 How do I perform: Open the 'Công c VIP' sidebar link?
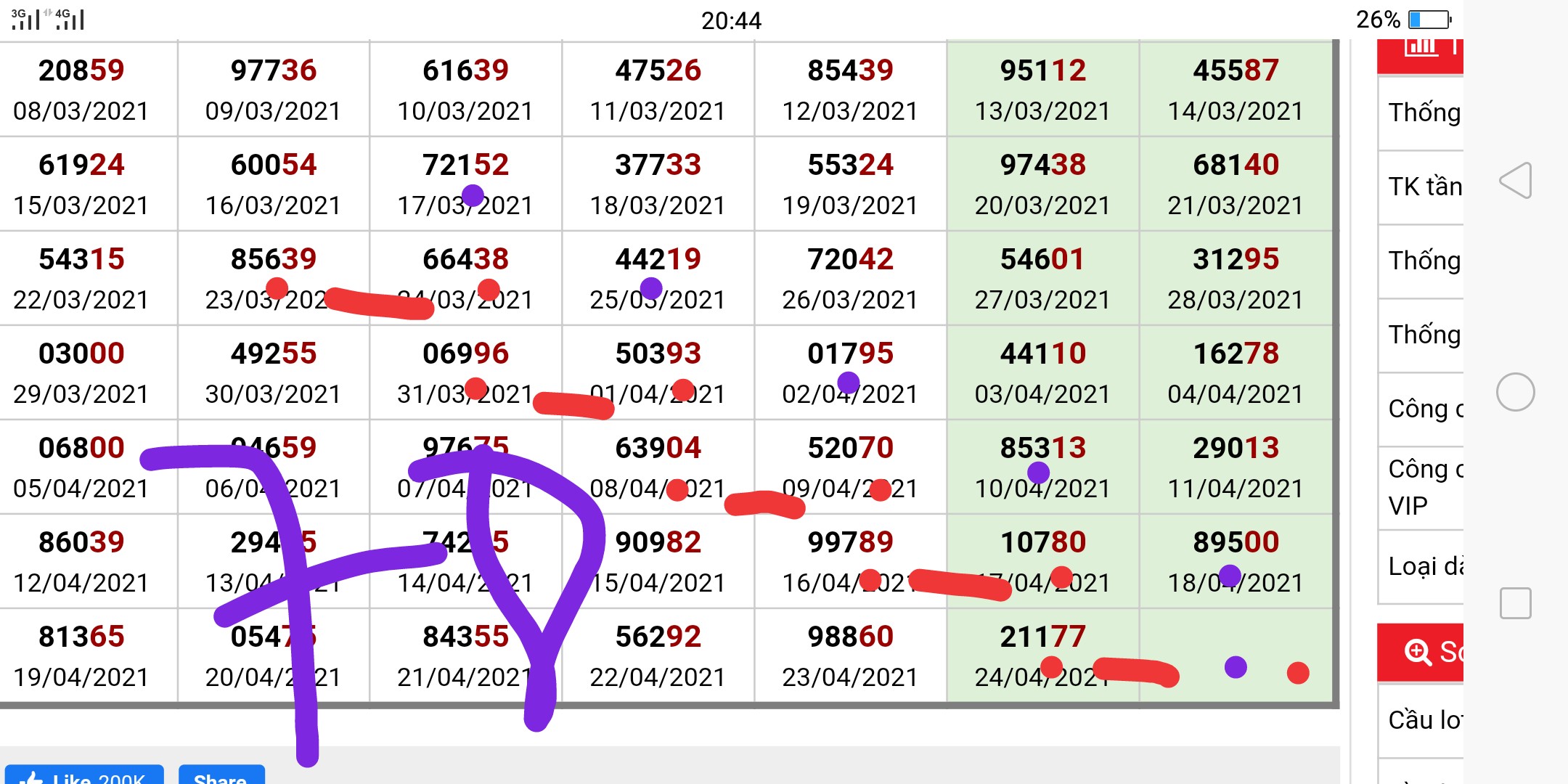click(x=1423, y=487)
